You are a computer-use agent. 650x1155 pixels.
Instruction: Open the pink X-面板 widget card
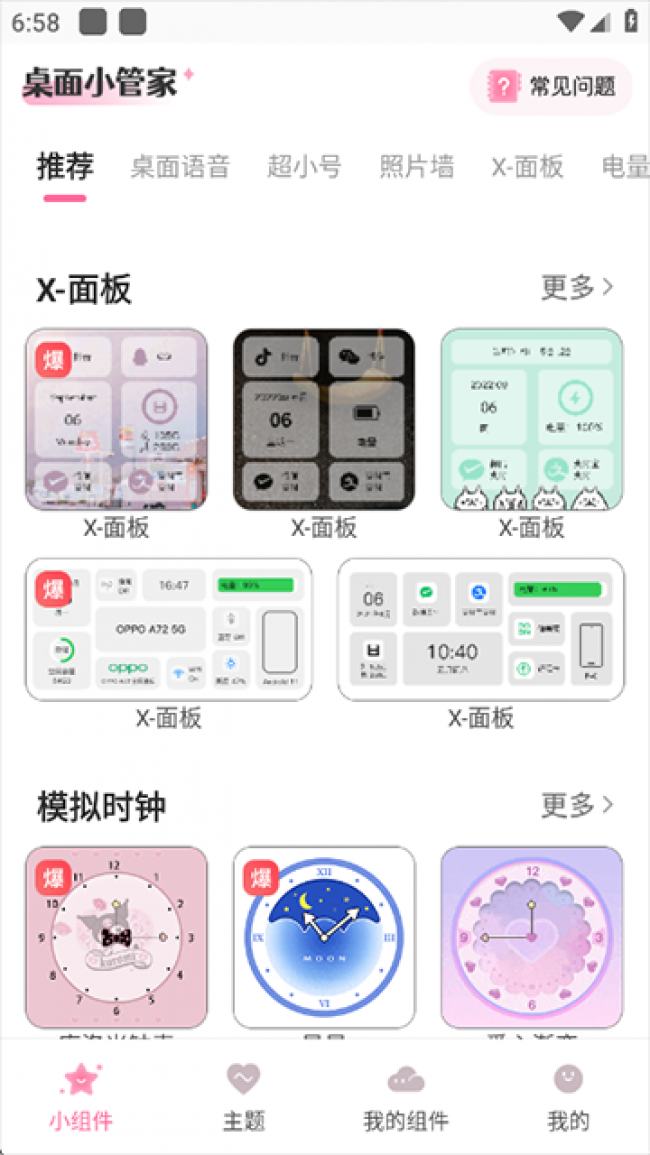click(x=116, y=420)
